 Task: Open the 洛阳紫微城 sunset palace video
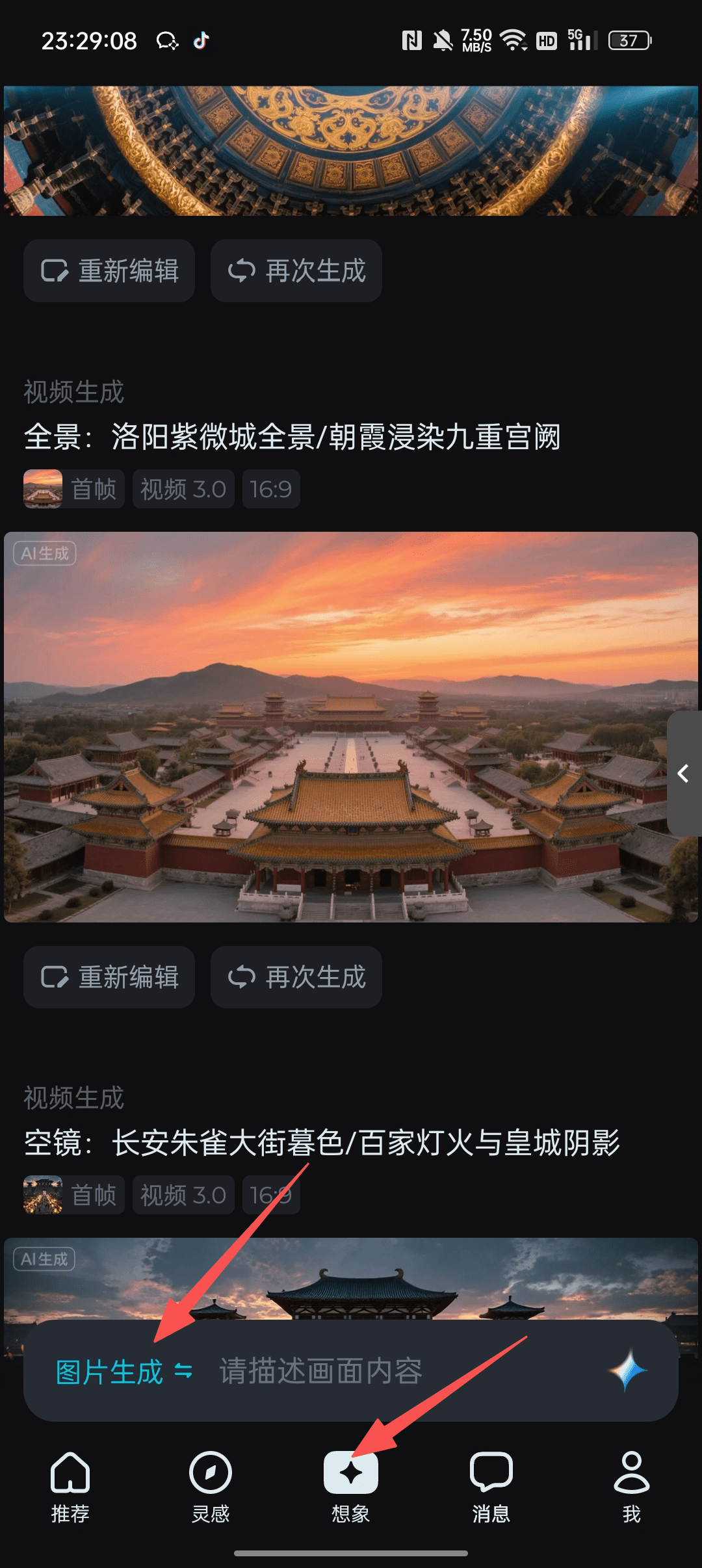point(351,727)
